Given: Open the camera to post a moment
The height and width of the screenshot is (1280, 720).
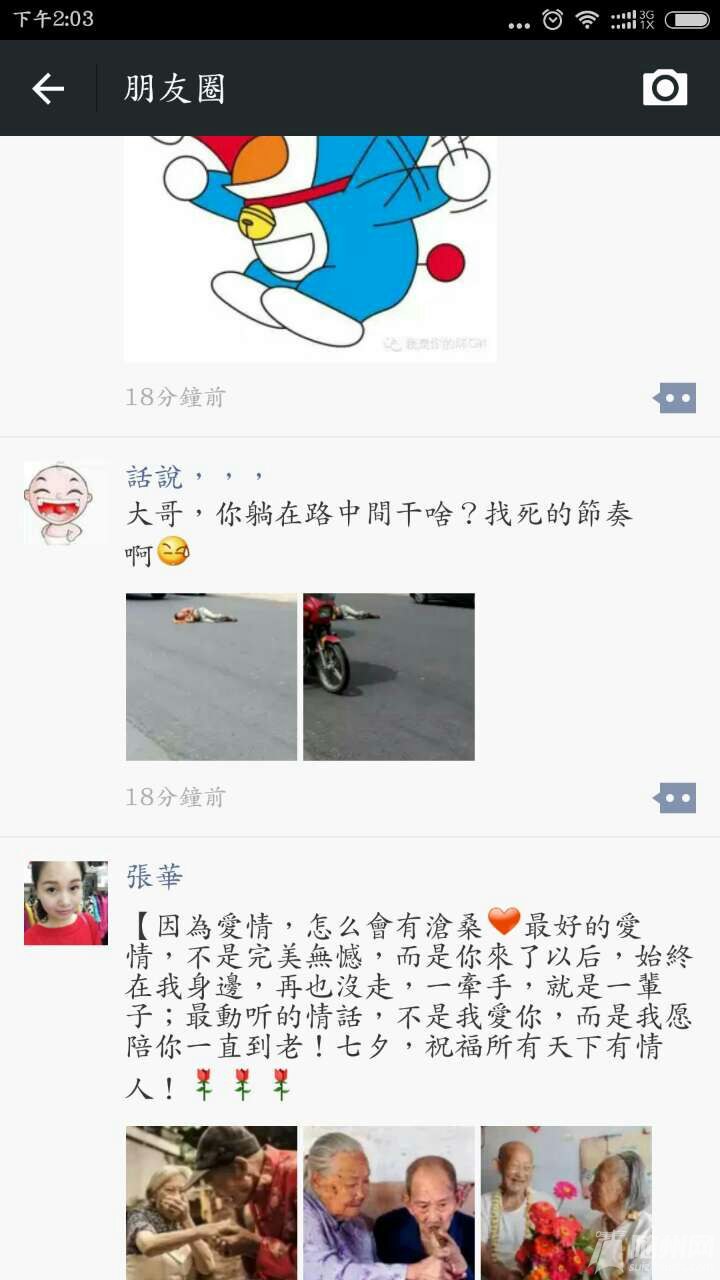Looking at the screenshot, I should coord(665,88).
